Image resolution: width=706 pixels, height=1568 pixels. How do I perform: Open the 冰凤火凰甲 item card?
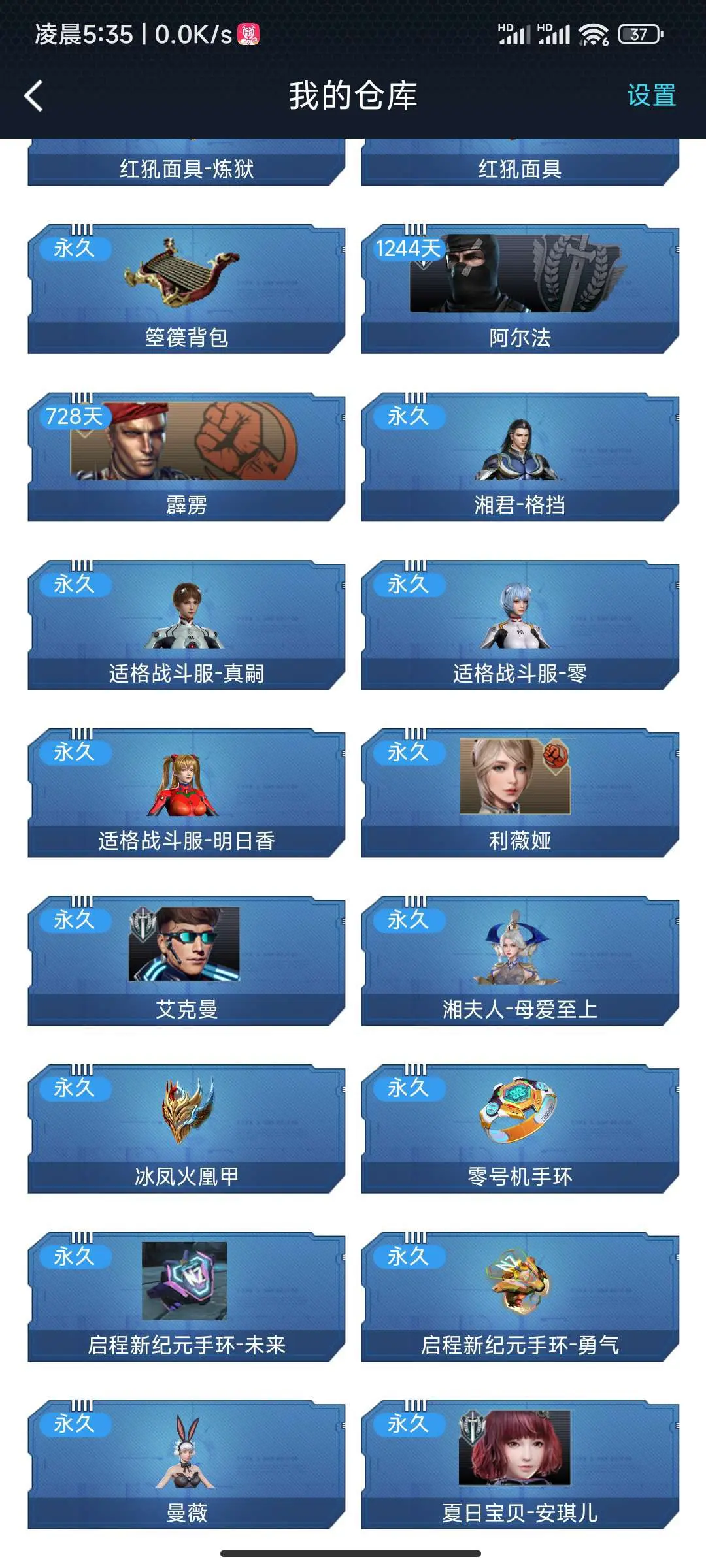[186, 1128]
